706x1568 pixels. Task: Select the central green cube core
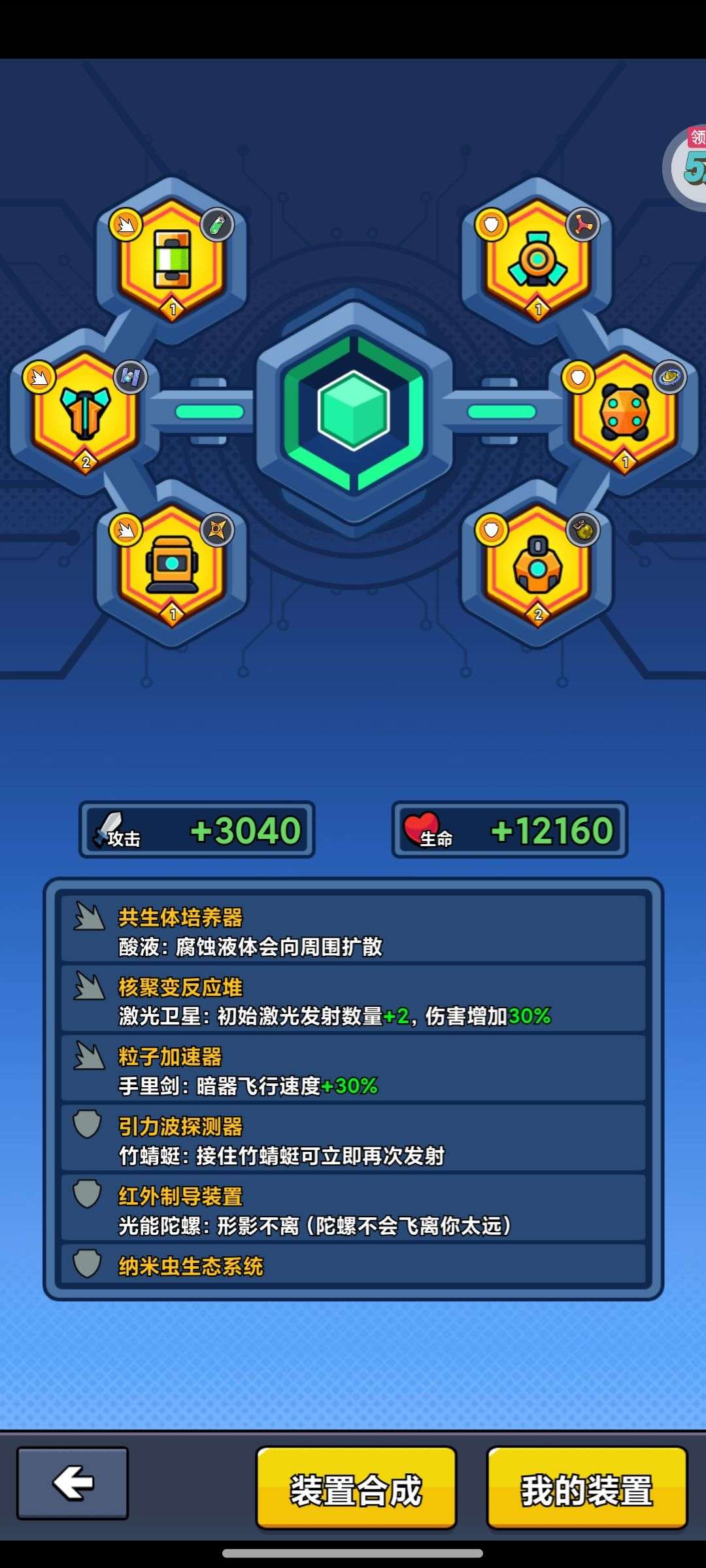pyautogui.click(x=354, y=411)
